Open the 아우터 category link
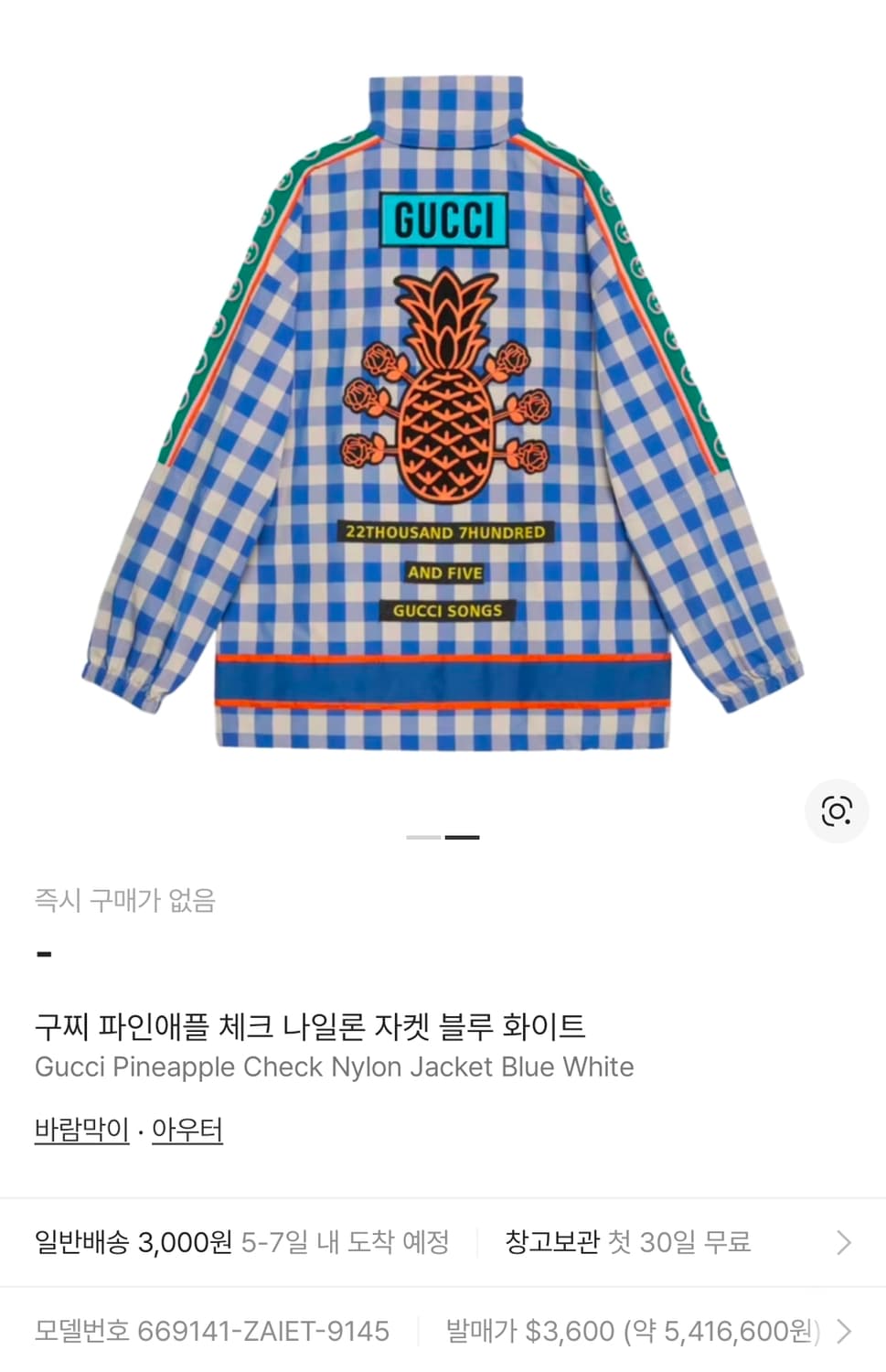This screenshot has height=1372, width=886. tap(187, 1131)
